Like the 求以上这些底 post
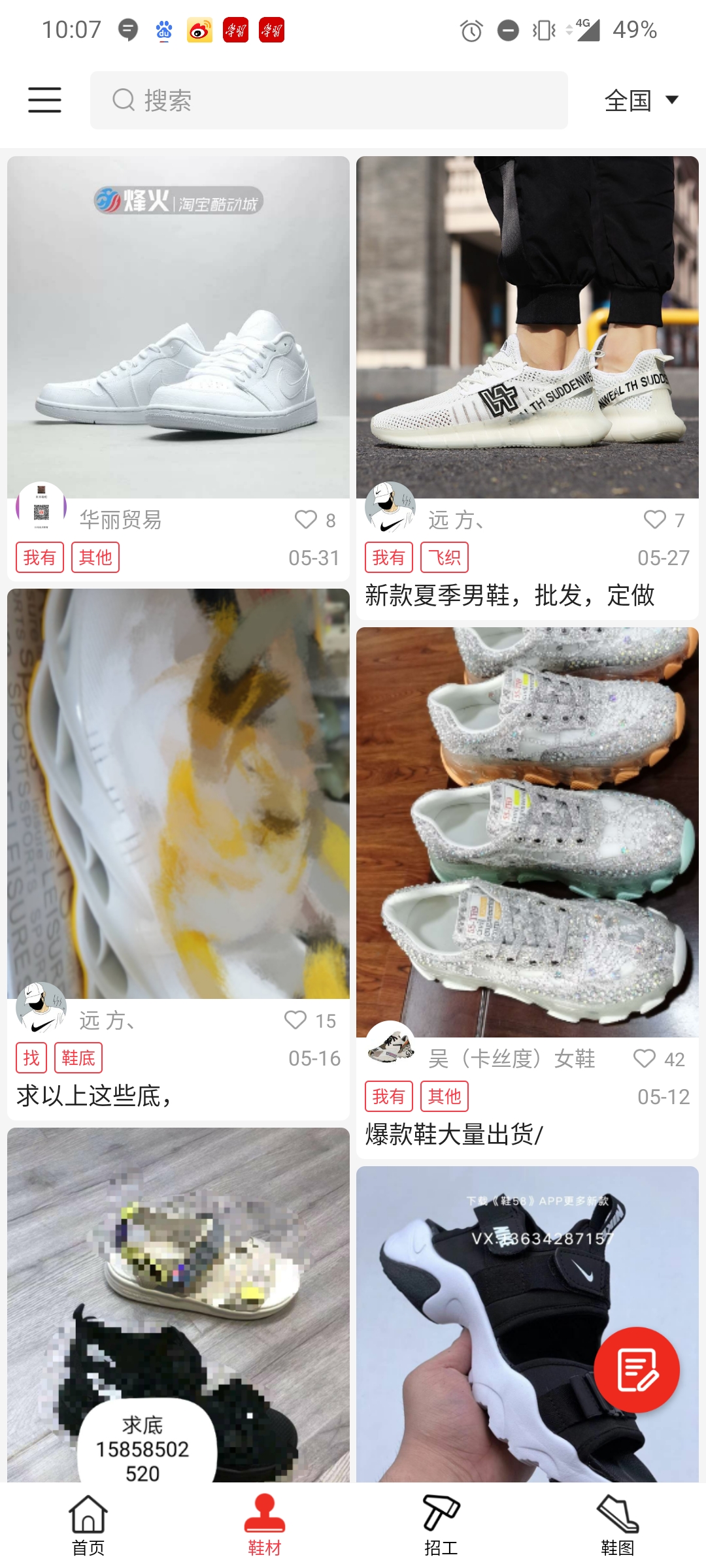The width and height of the screenshot is (706, 1568). point(295,1020)
